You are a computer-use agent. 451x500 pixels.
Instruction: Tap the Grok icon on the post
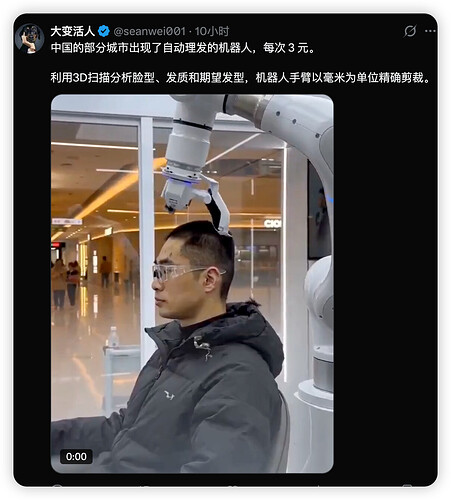click(x=410, y=31)
